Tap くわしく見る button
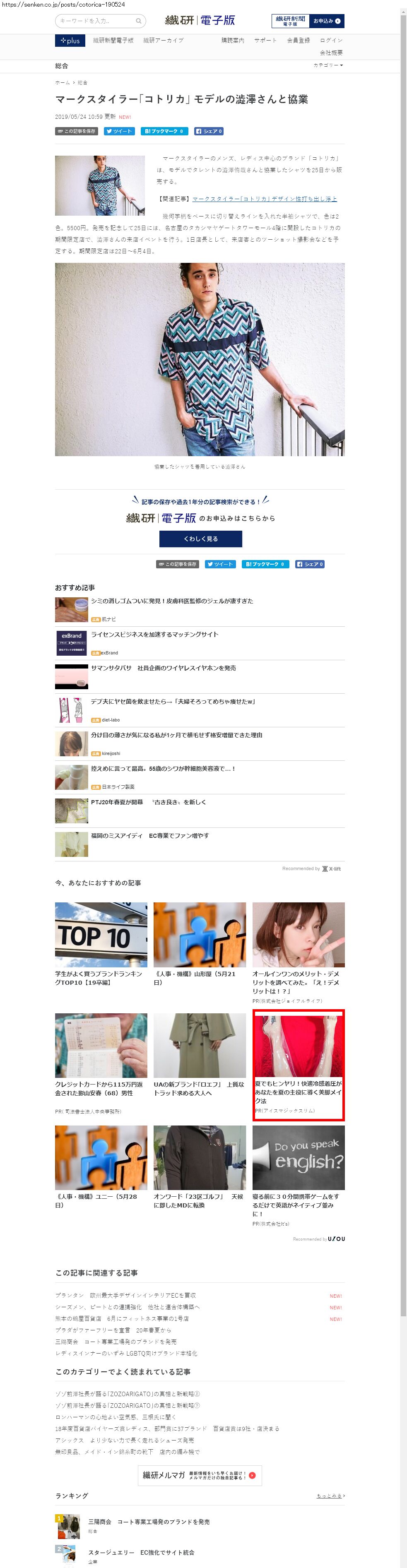407x1568 pixels. click(200, 539)
